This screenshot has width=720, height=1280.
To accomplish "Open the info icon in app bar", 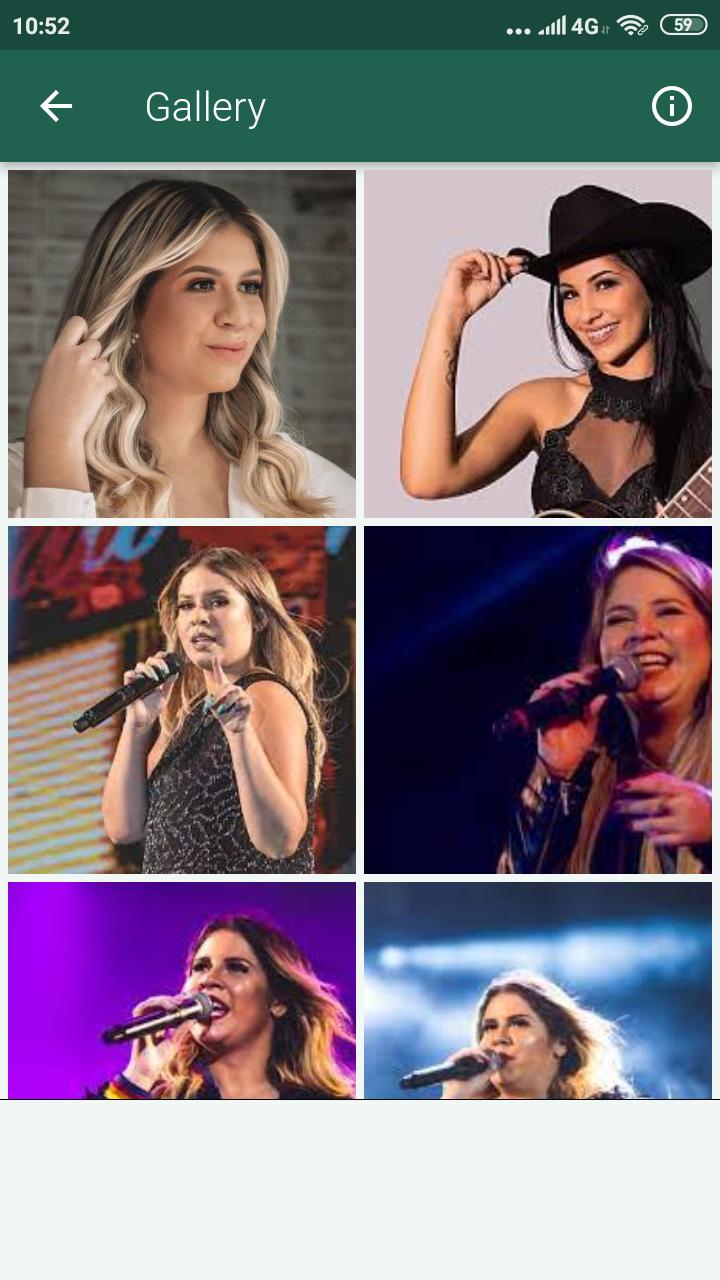I will [x=671, y=106].
